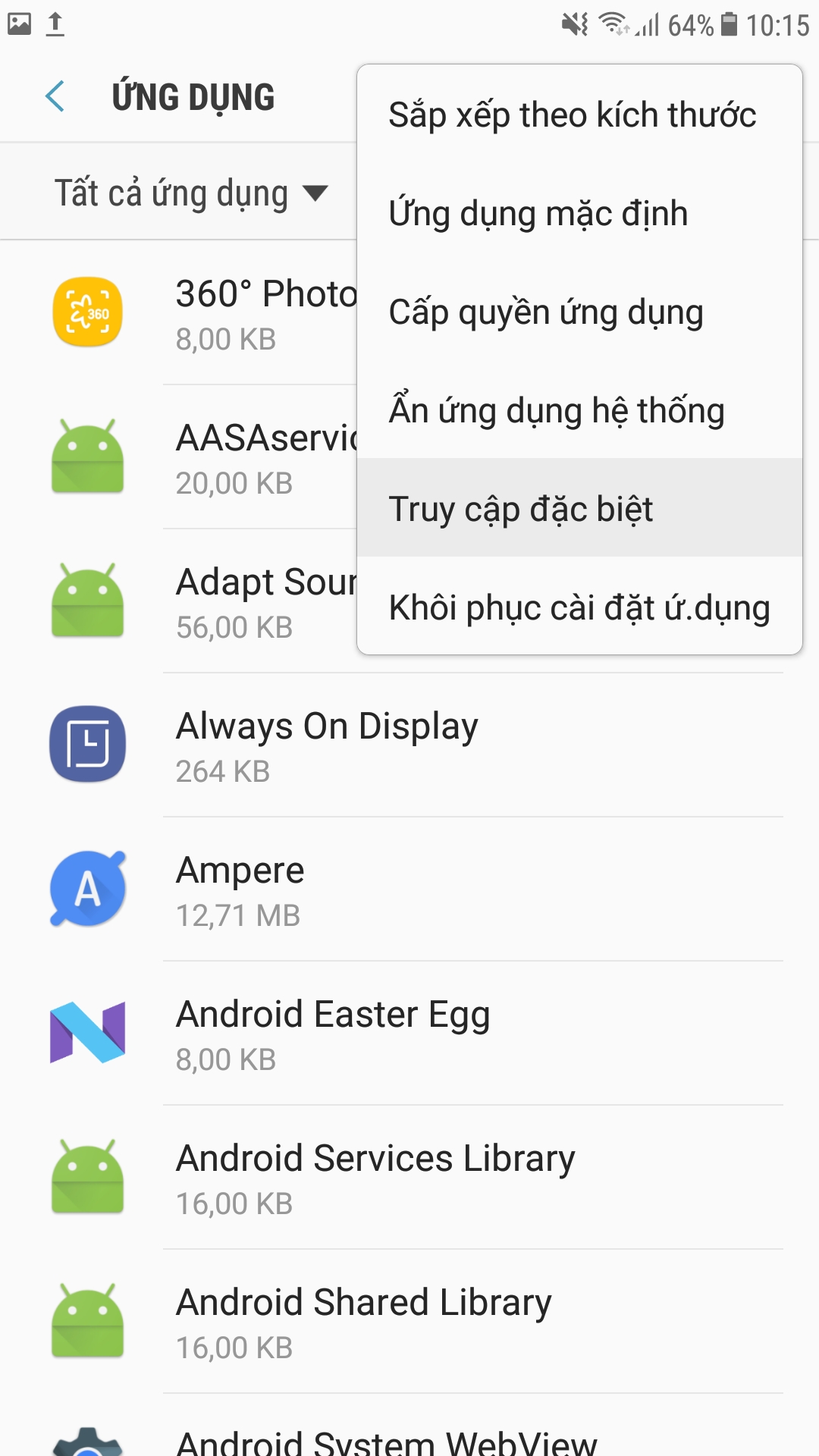Go back using the arrow icon

[55, 97]
